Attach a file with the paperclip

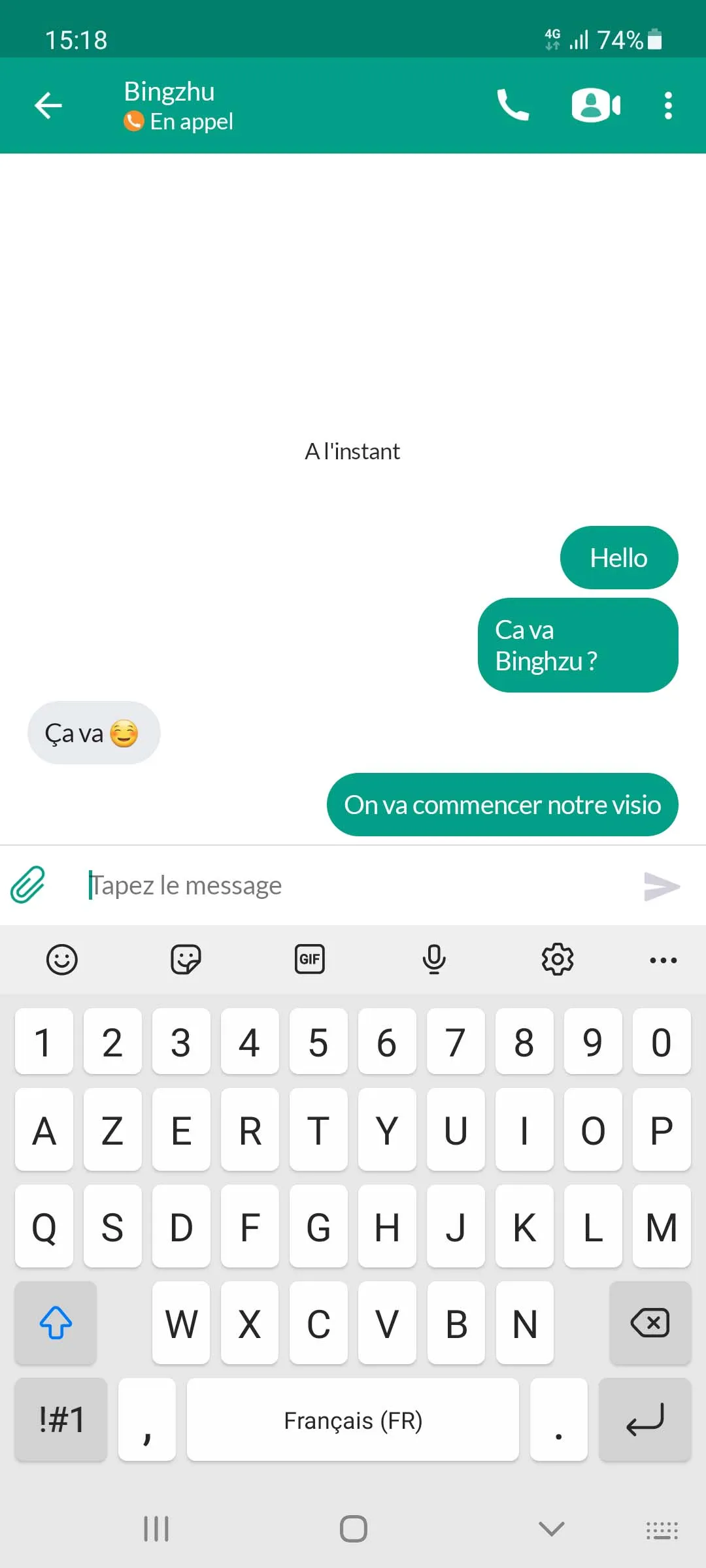point(28,885)
